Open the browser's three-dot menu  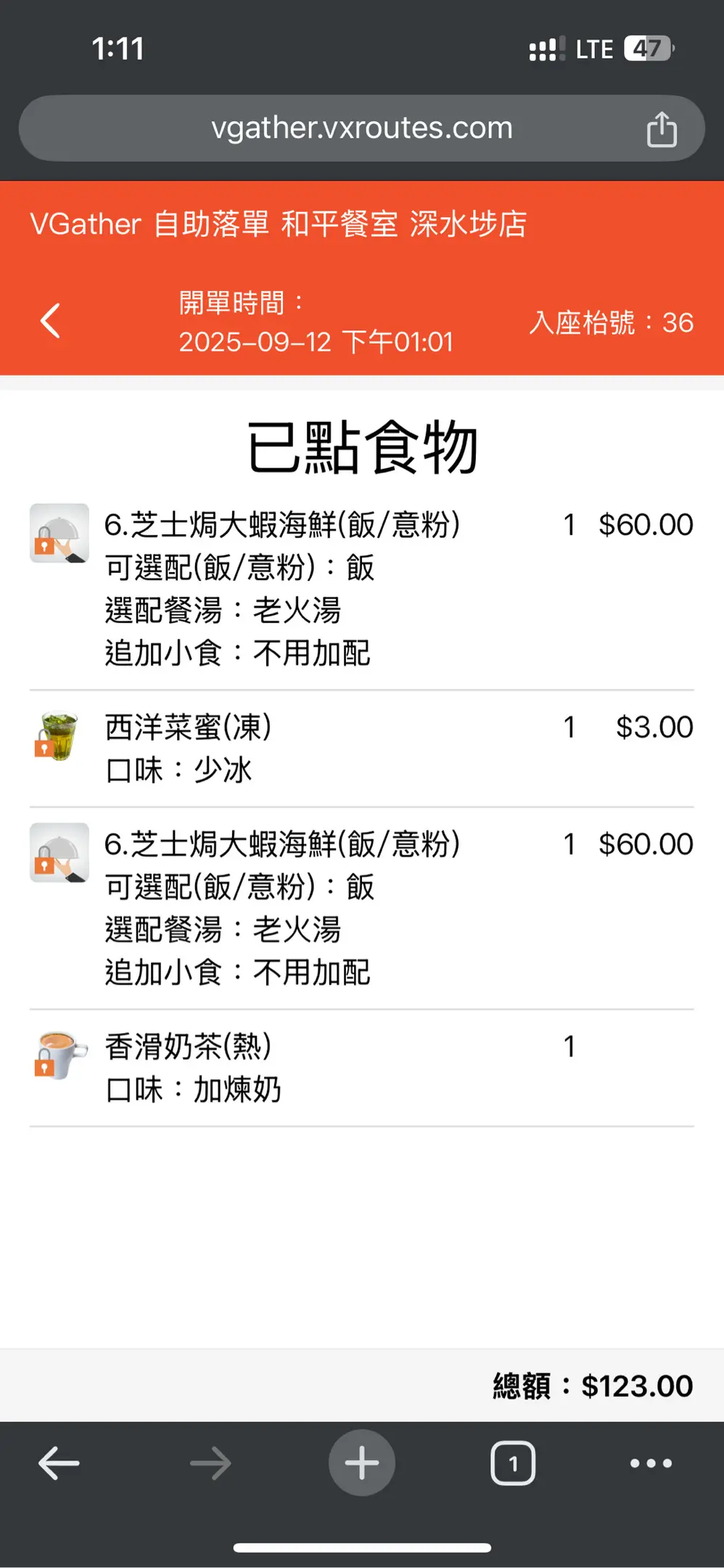pyautogui.click(x=651, y=1463)
